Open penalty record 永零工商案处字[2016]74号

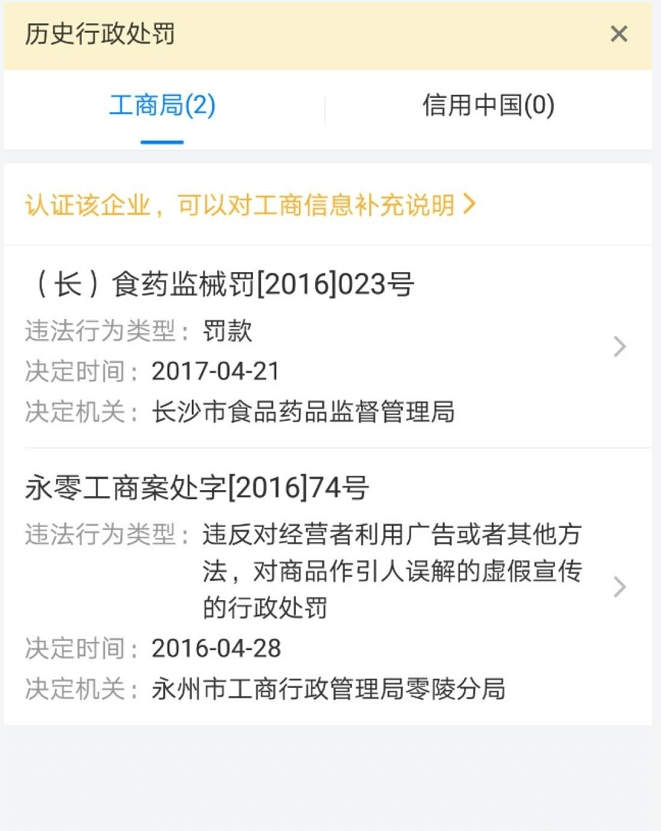coord(328,586)
